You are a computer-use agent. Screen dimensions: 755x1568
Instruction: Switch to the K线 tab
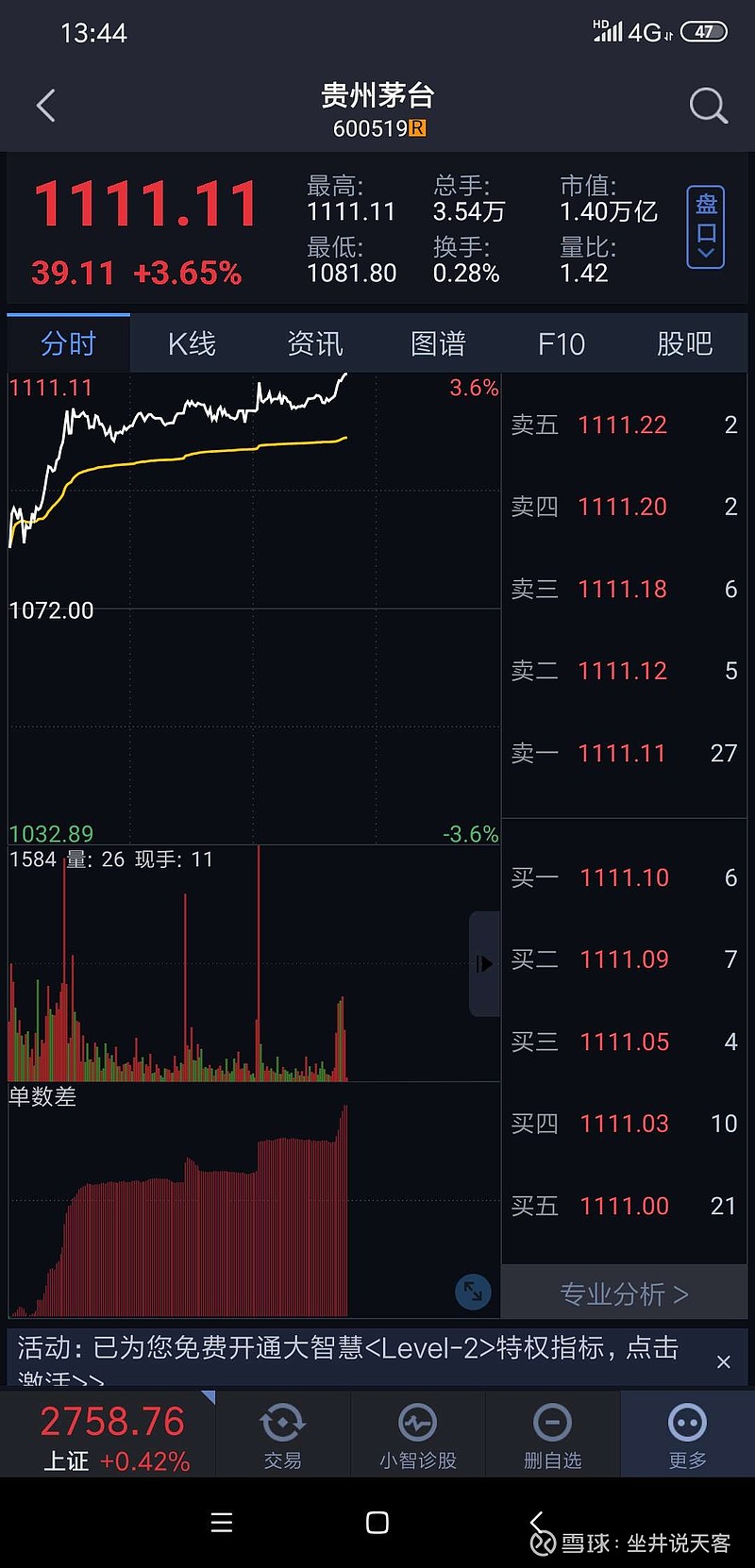(x=192, y=343)
